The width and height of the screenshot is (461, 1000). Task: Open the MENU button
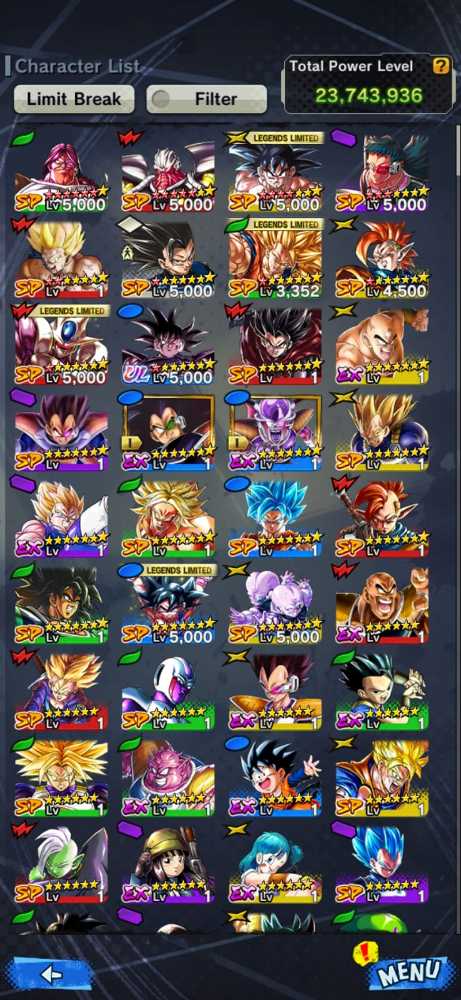[407, 970]
